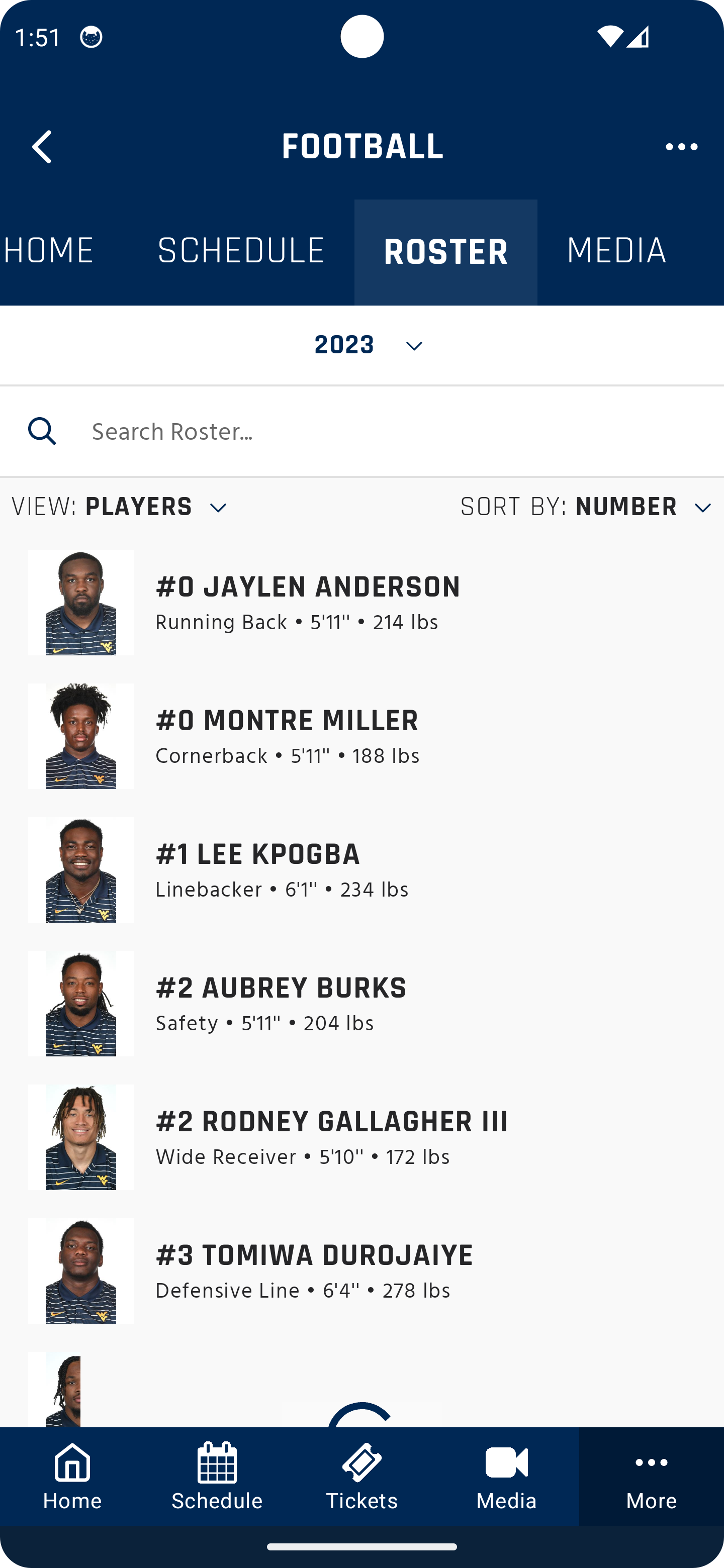This screenshot has height=1568, width=724.
Task: Open Lee Kpogba's player profile
Action: tap(363, 870)
